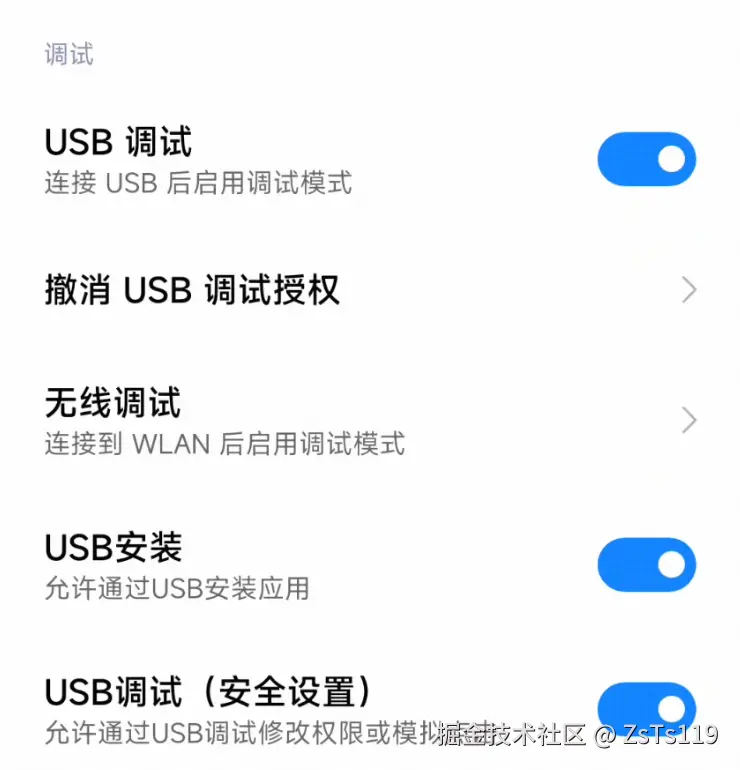The width and height of the screenshot is (740, 770).
Task: Open wireless debugging by tapping 无线调试
Action: pos(111,404)
